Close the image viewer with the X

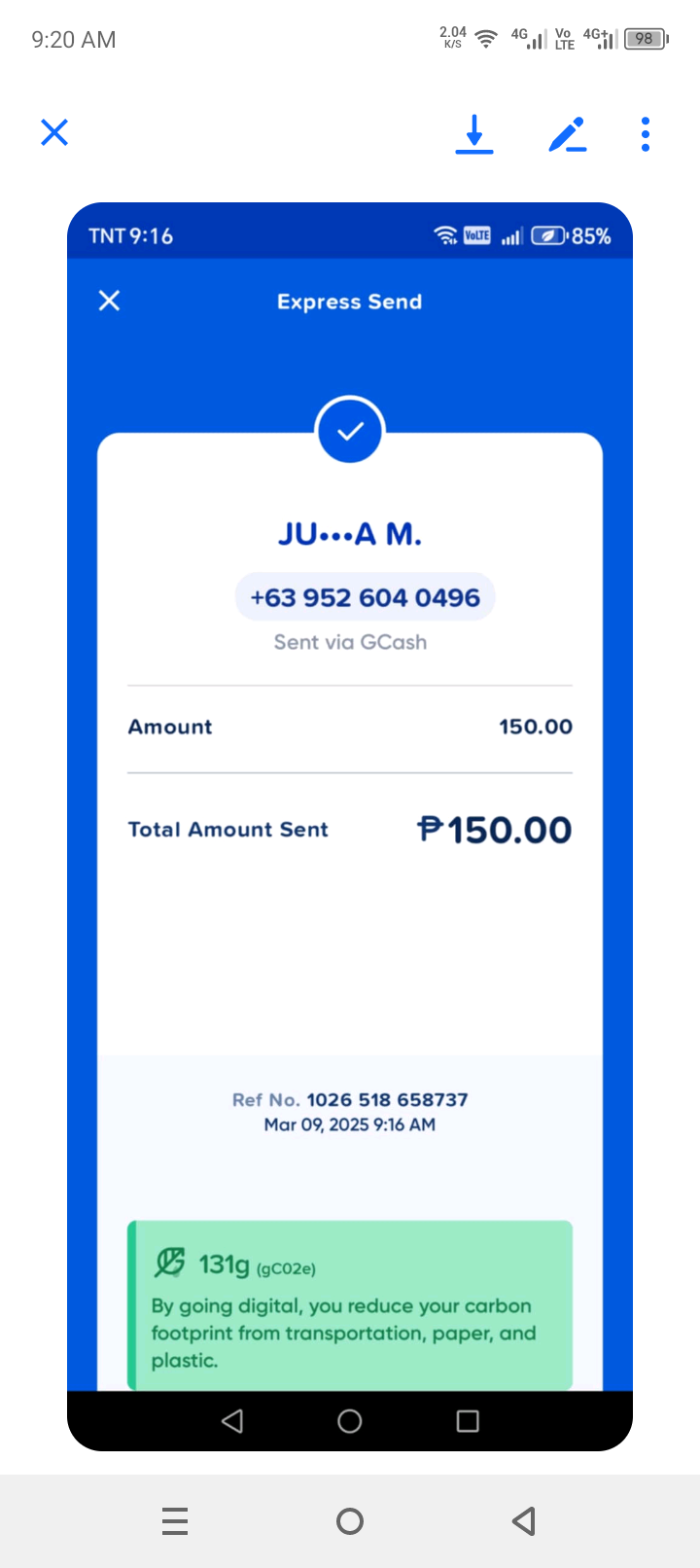tap(54, 132)
